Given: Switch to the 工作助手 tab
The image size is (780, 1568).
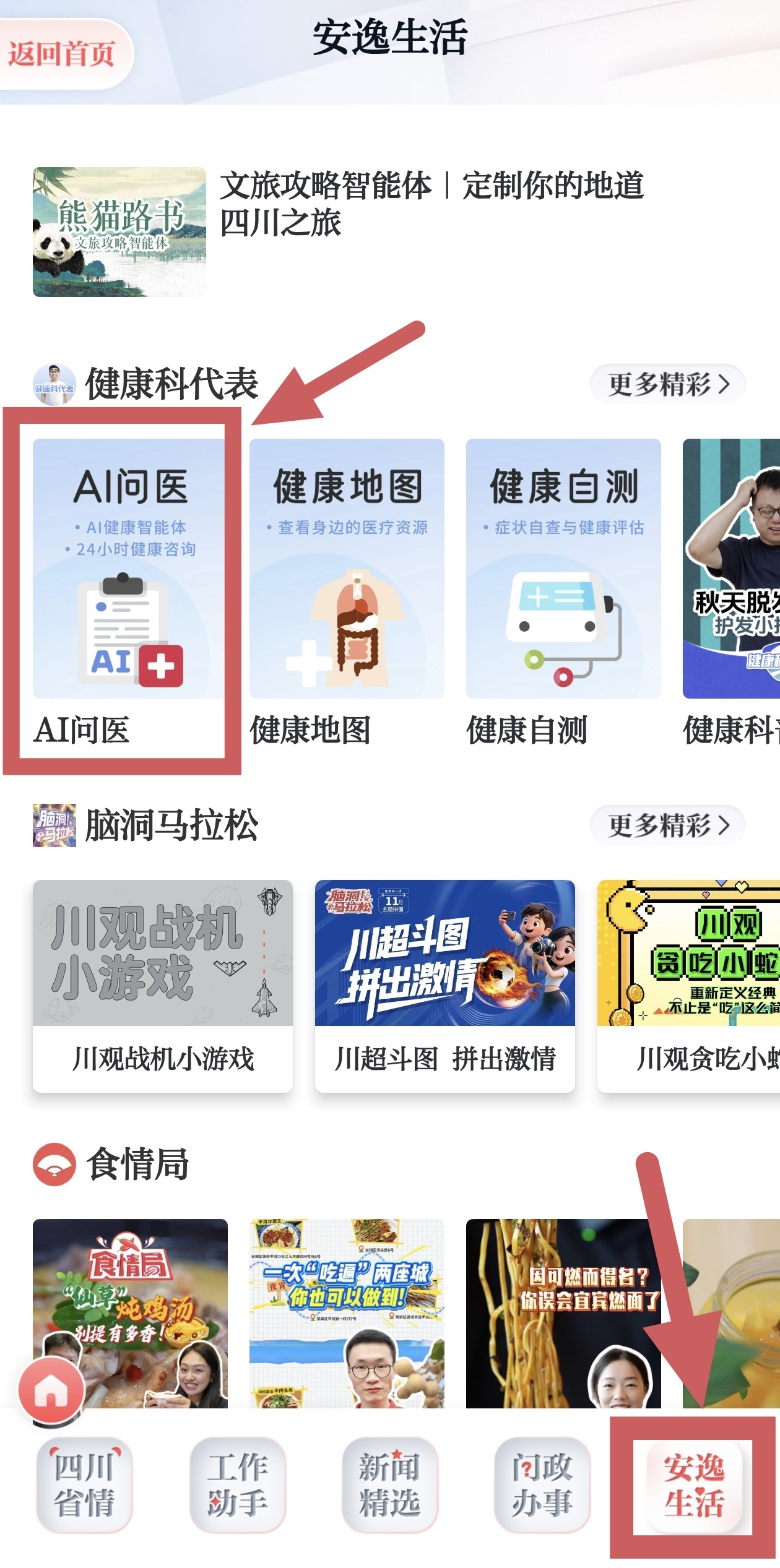Looking at the screenshot, I should pyautogui.click(x=237, y=1485).
